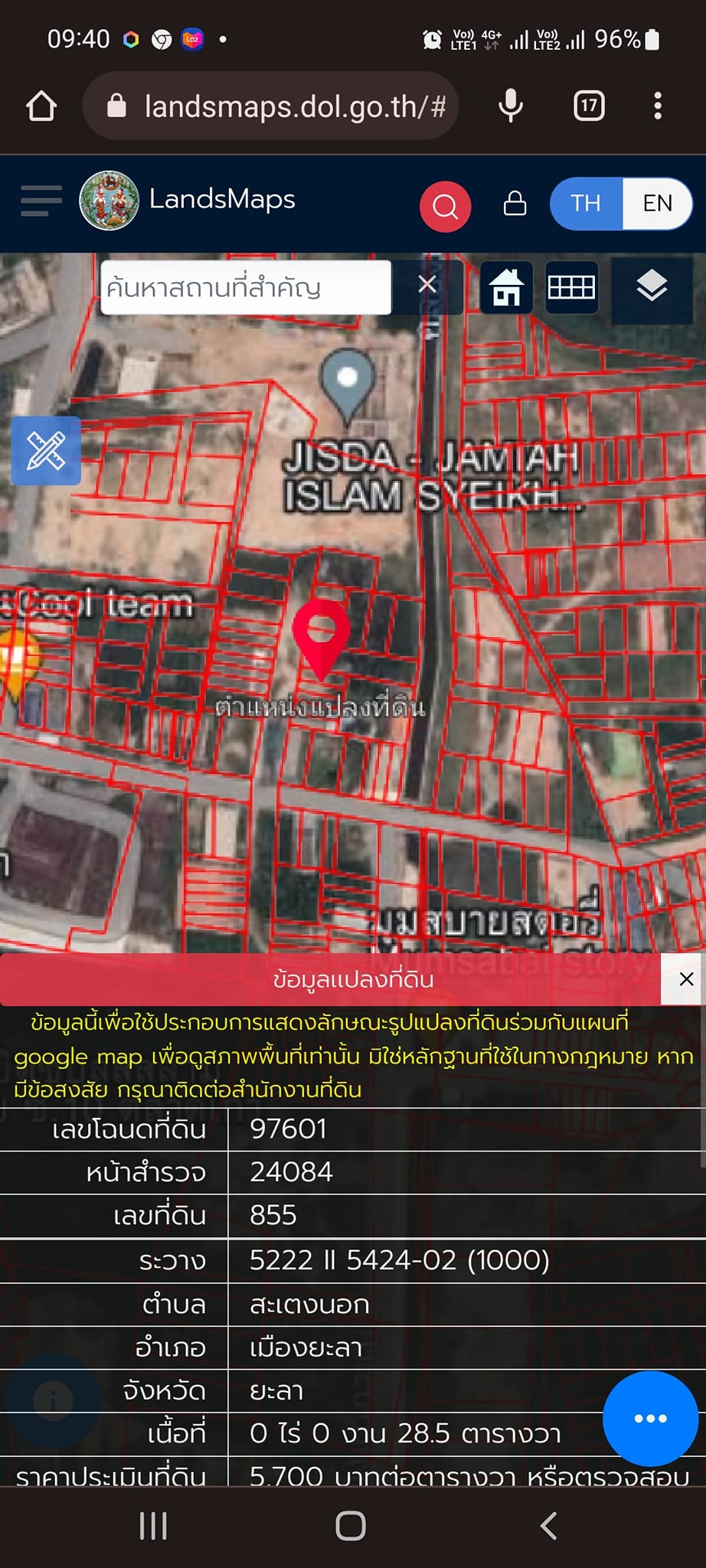Close the land parcel information panel
Viewport: 706px width, 1568px height.
686,979
